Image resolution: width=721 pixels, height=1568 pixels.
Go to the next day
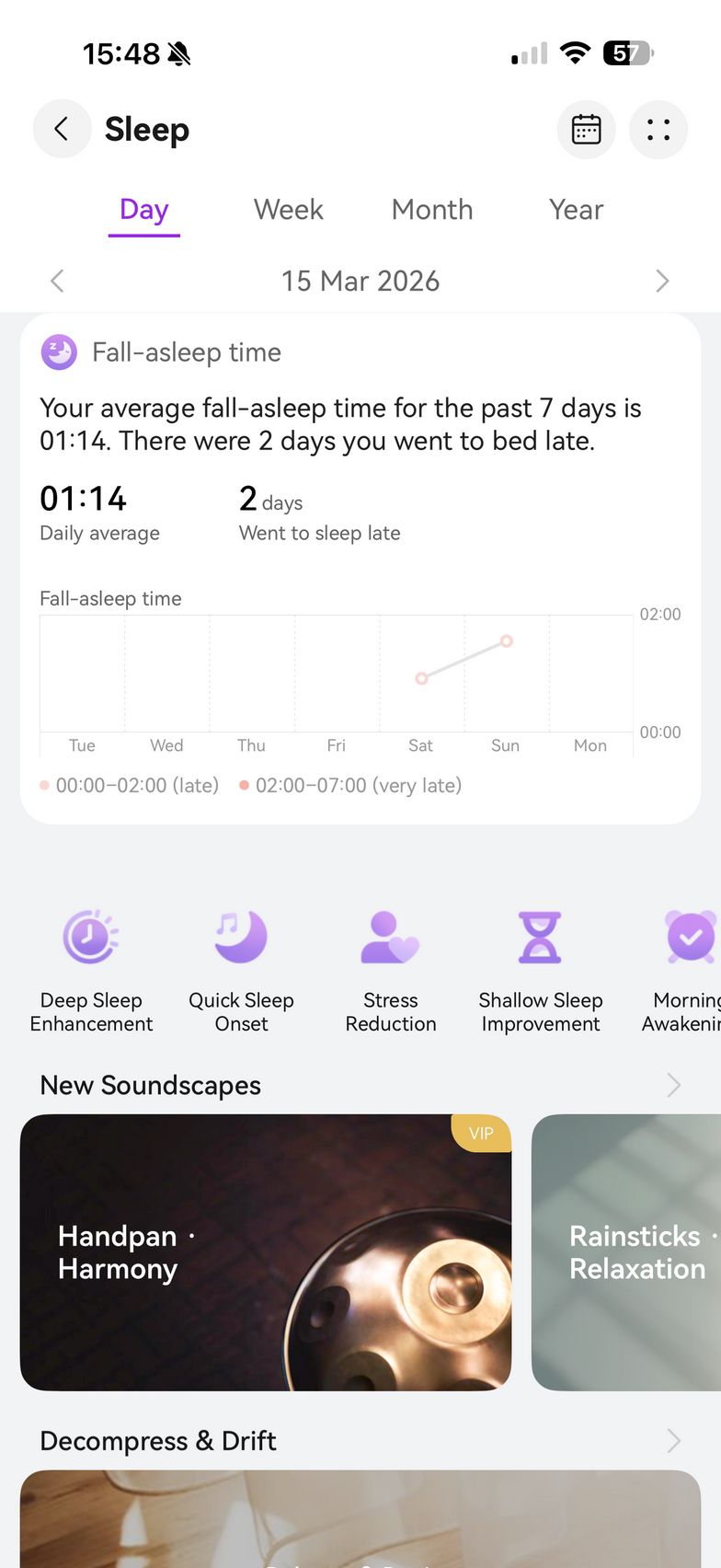(662, 281)
